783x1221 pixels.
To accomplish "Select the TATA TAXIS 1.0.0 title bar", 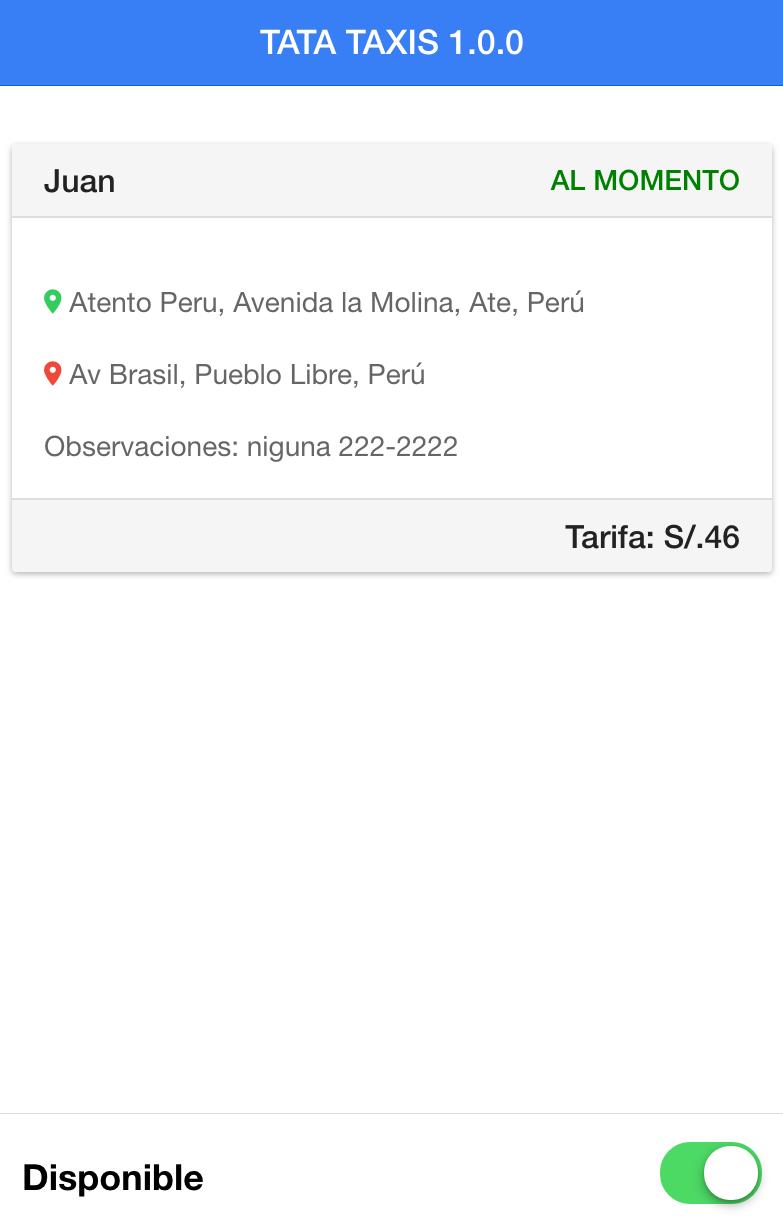I will (x=391, y=43).
